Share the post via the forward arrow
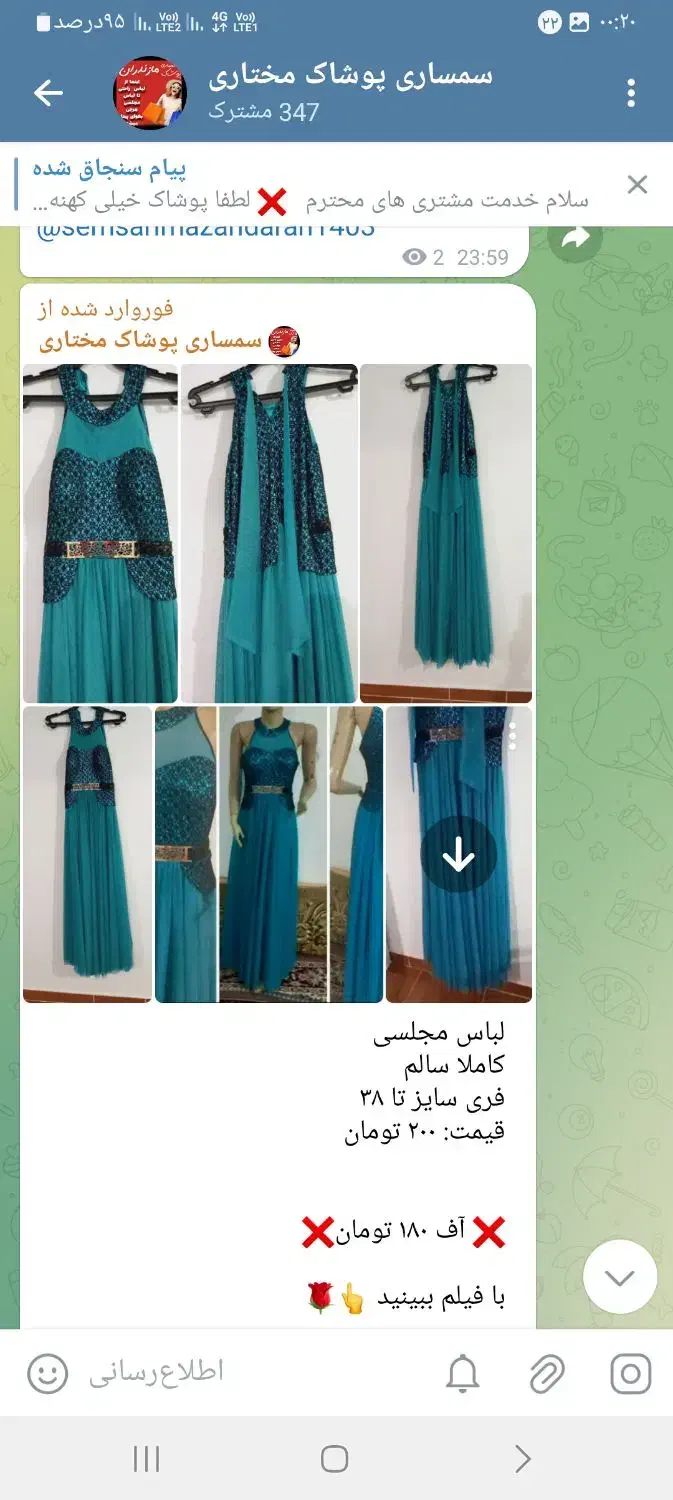This screenshot has width=673, height=1500. click(x=574, y=238)
